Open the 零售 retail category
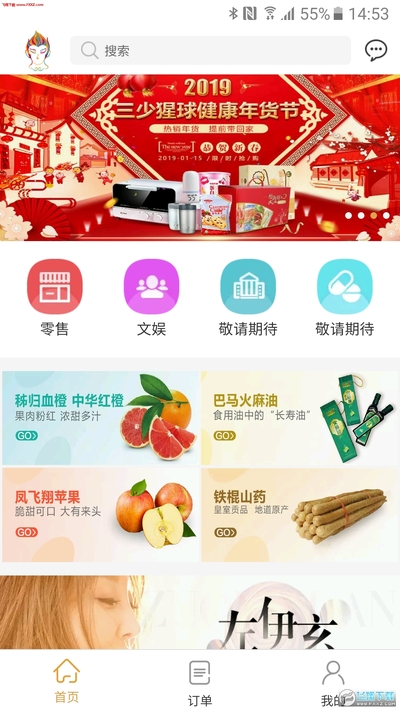Viewport: 400px width, 711px height. 54,298
